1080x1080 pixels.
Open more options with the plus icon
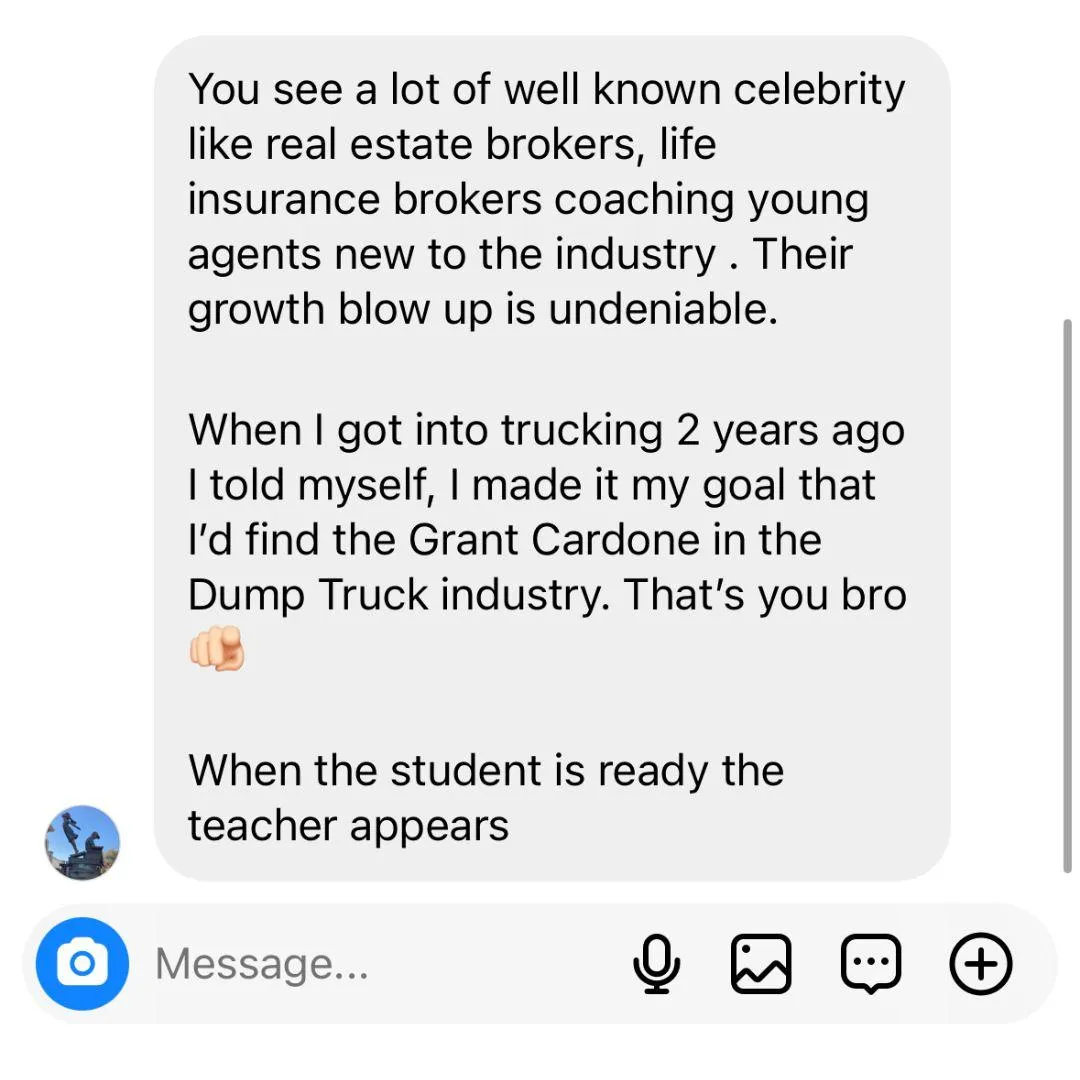(980, 964)
